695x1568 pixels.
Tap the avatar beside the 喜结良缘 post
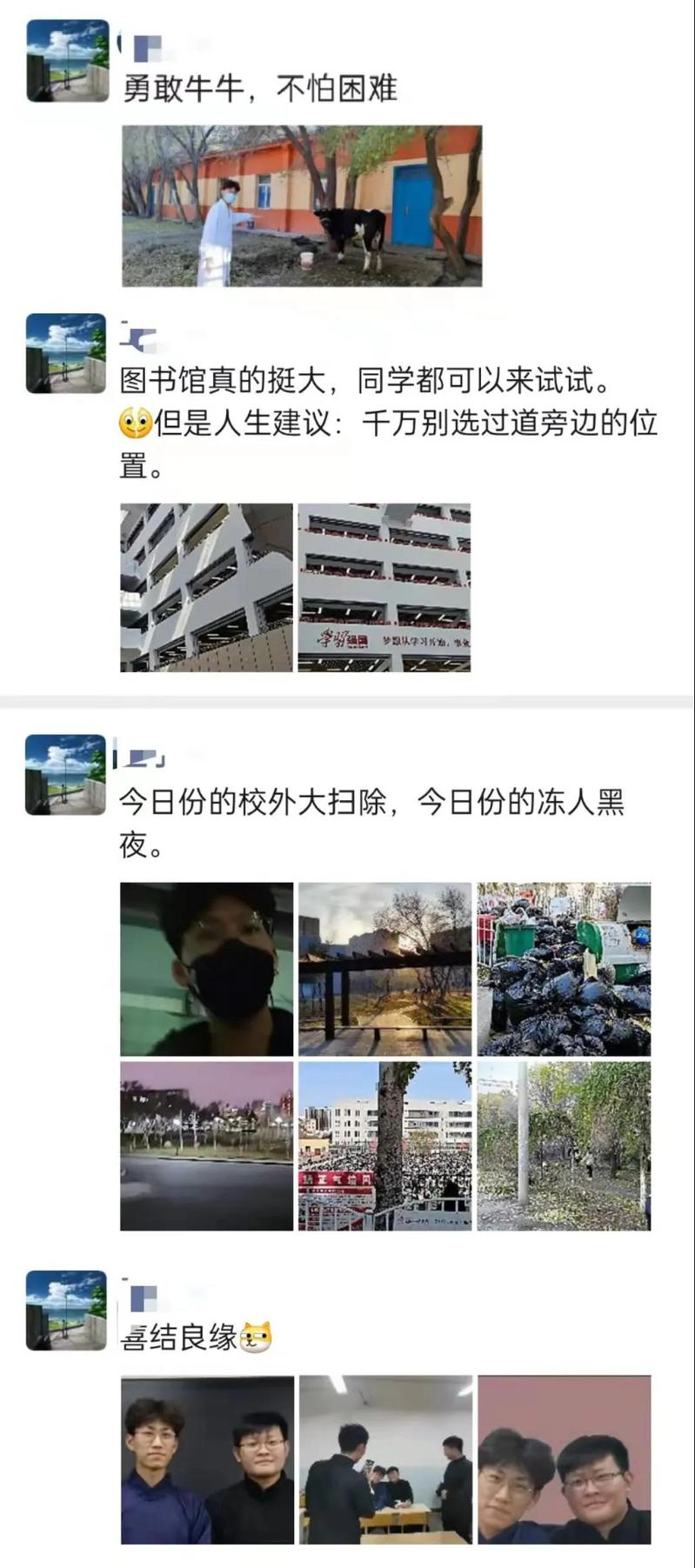[x=66, y=1311]
